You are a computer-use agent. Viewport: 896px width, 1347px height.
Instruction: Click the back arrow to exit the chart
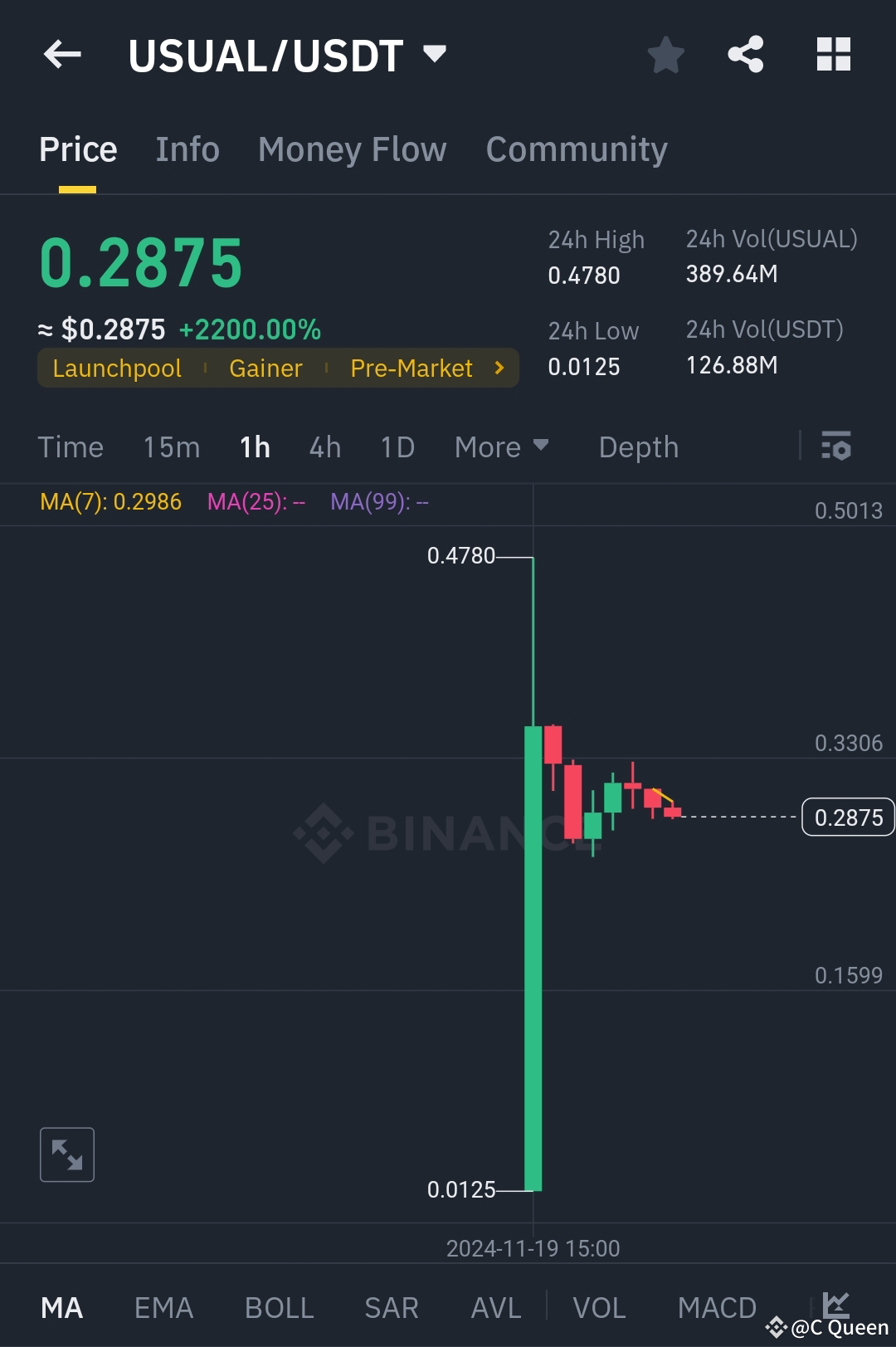tap(62, 54)
